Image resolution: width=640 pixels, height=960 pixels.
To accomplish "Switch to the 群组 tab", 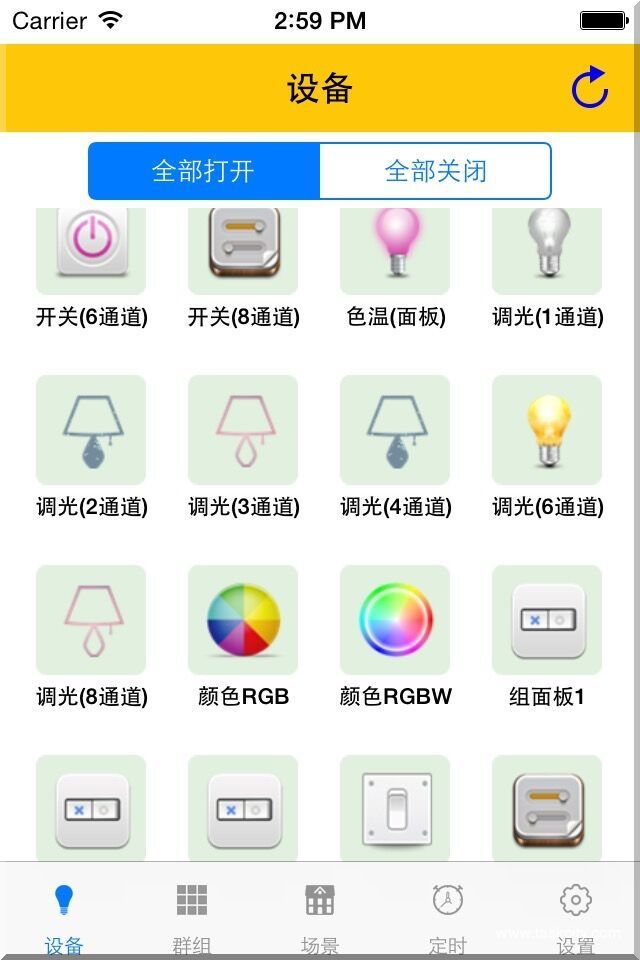I will [192, 915].
